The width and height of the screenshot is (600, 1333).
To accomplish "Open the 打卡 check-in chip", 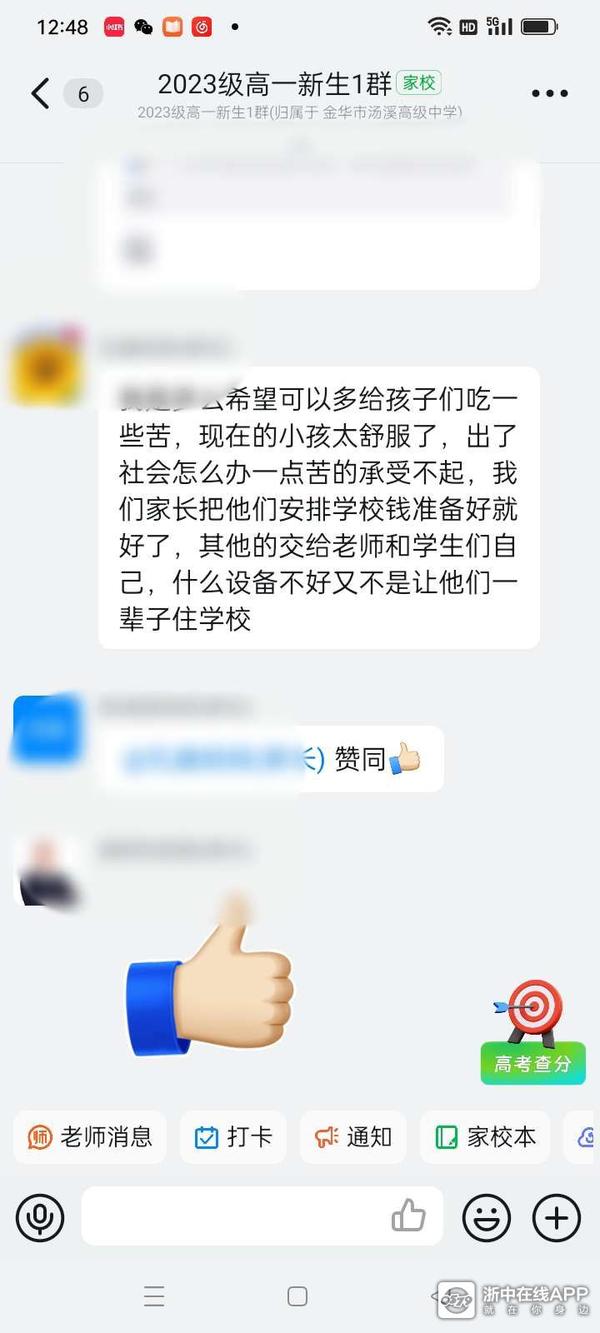I will [233, 1137].
